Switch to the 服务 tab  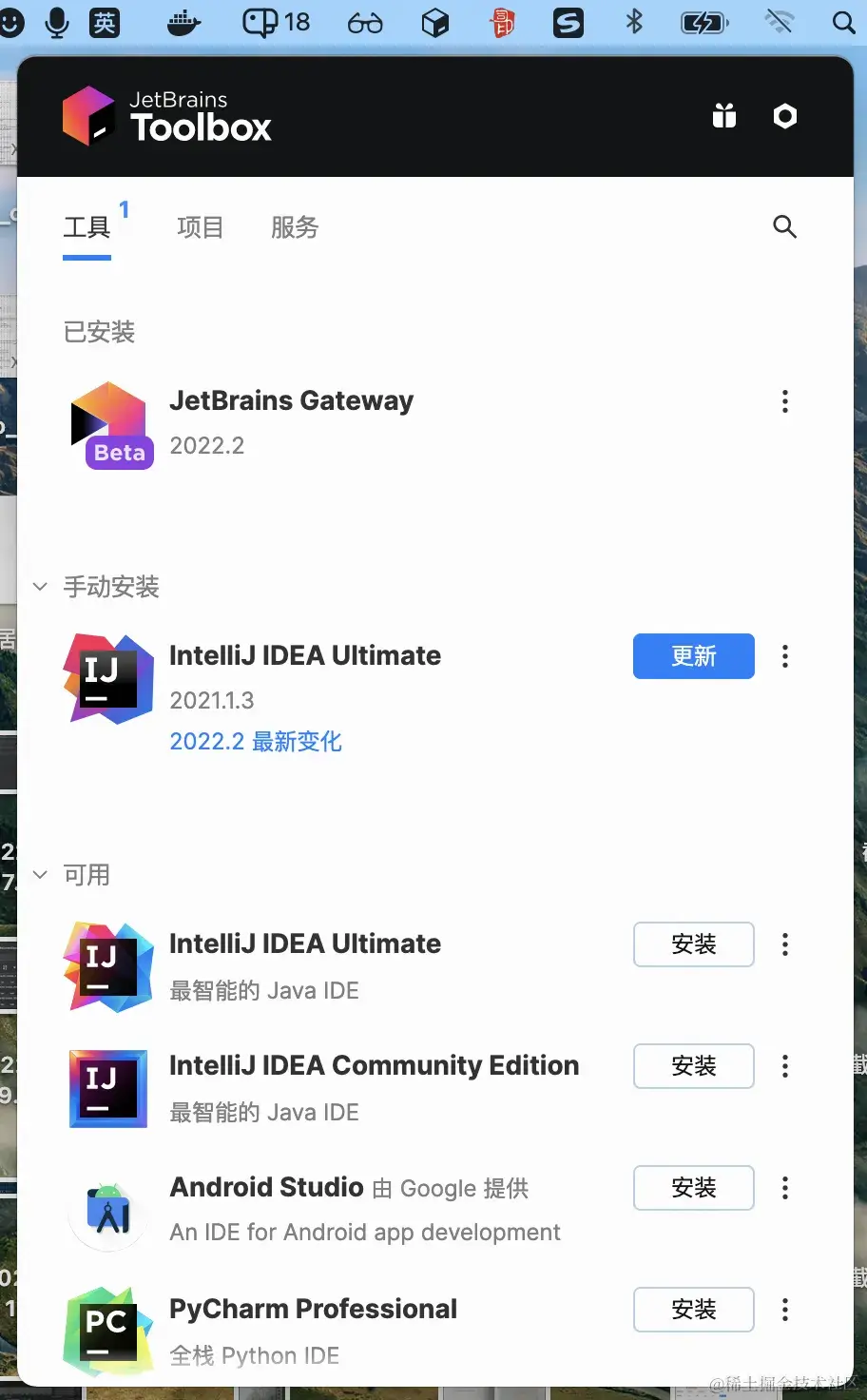pyautogui.click(x=294, y=226)
